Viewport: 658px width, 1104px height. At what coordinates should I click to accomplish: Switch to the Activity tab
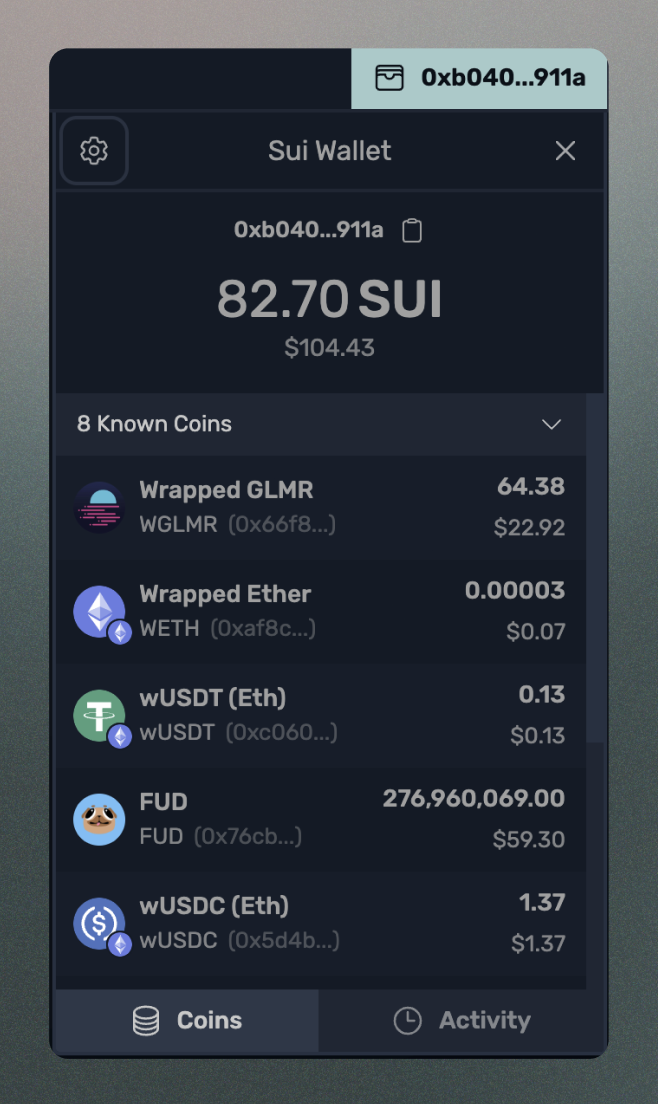(462, 1020)
